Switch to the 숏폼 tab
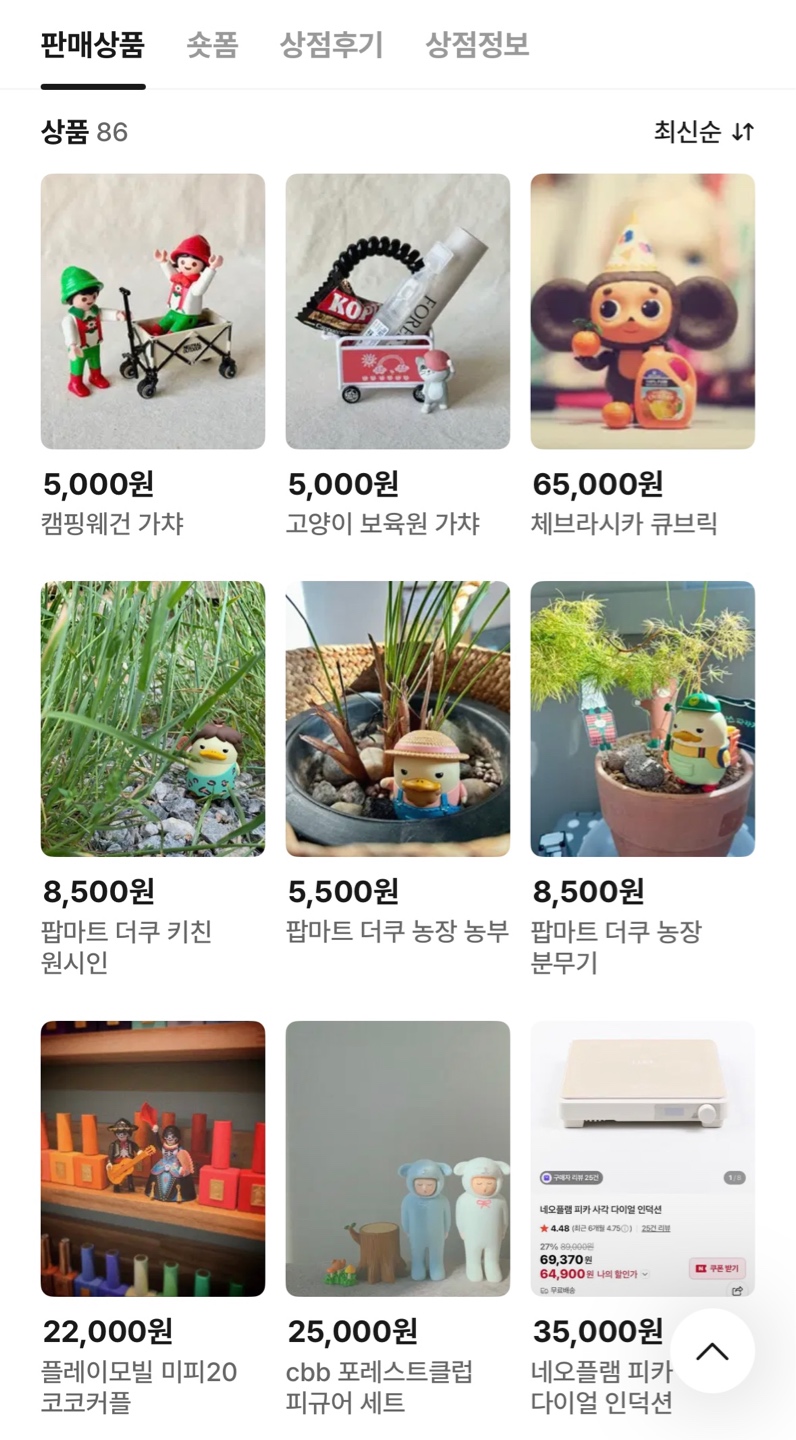This screenshot has width=796, height=1440. click(x=212, y=45)
